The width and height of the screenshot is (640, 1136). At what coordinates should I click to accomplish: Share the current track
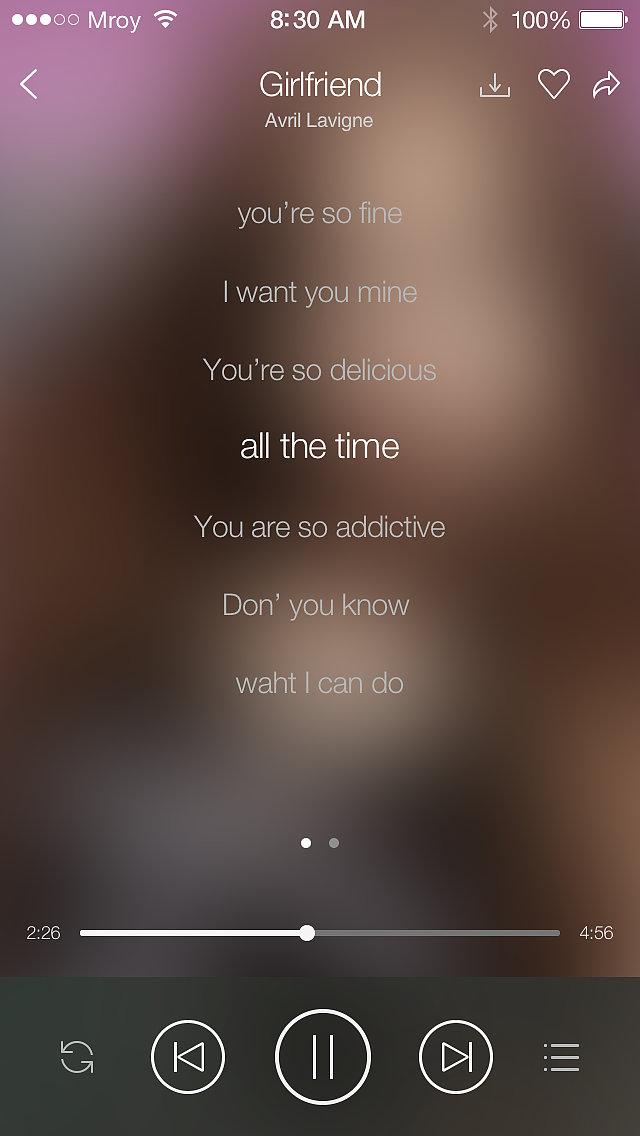[x=606, y=86]
